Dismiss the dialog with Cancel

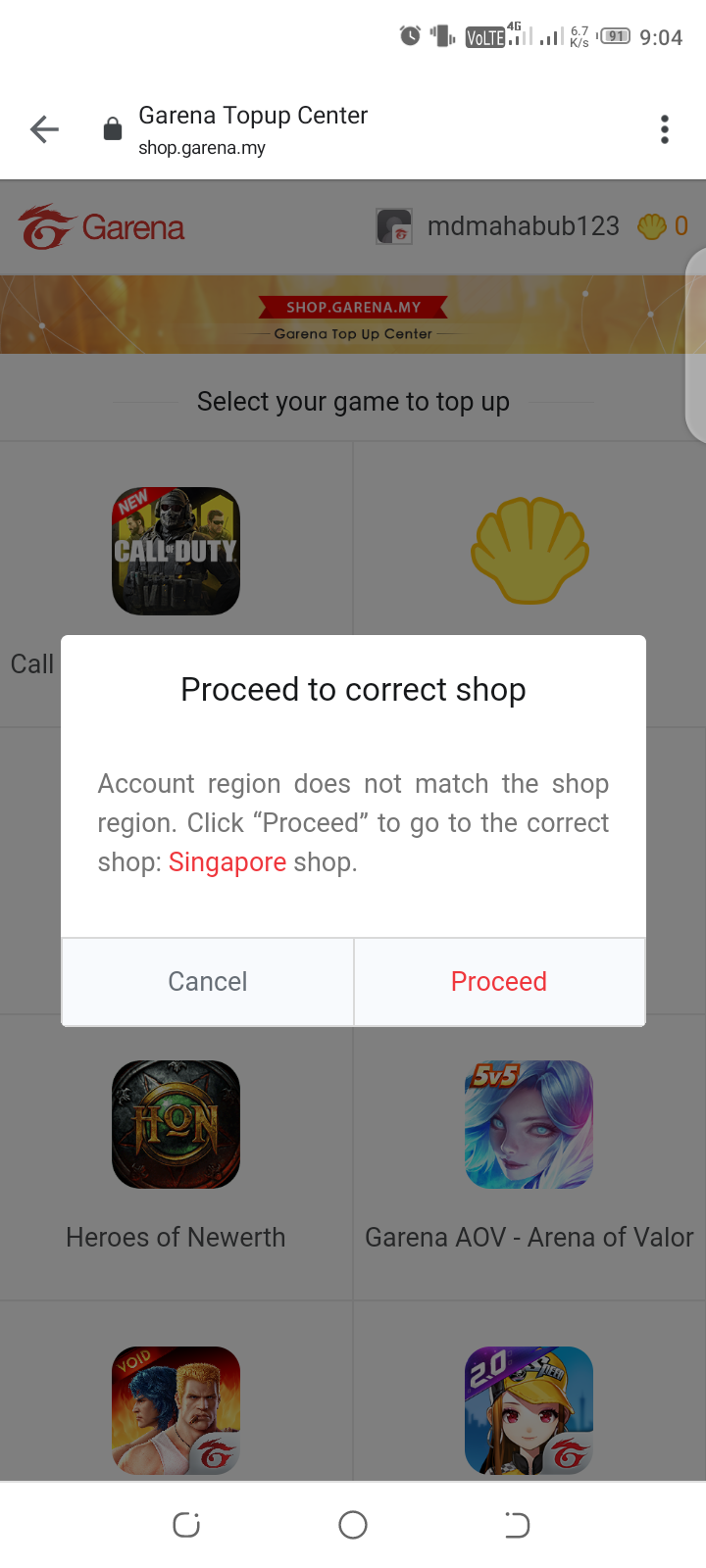(207, 981)
